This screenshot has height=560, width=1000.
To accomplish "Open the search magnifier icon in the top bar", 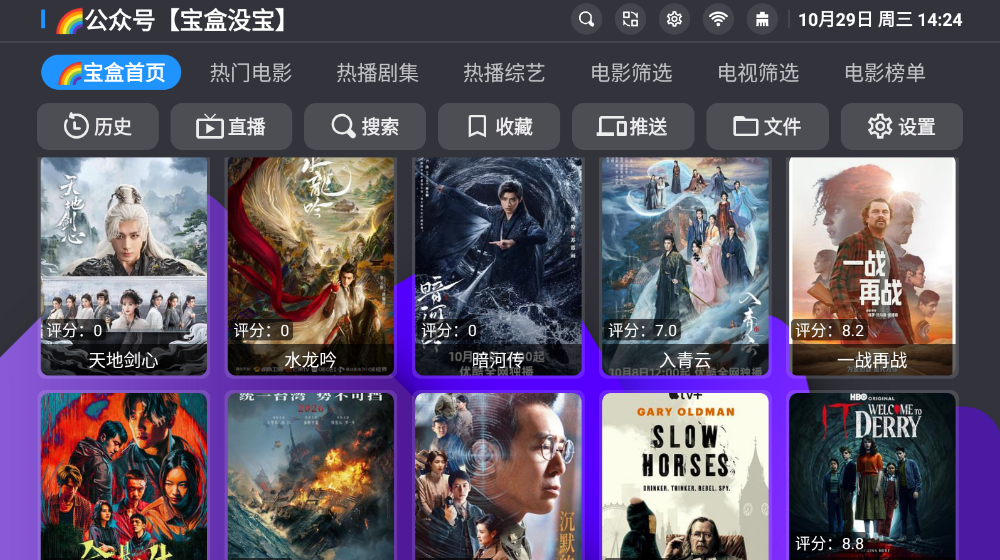I will [x=587, y=19].
